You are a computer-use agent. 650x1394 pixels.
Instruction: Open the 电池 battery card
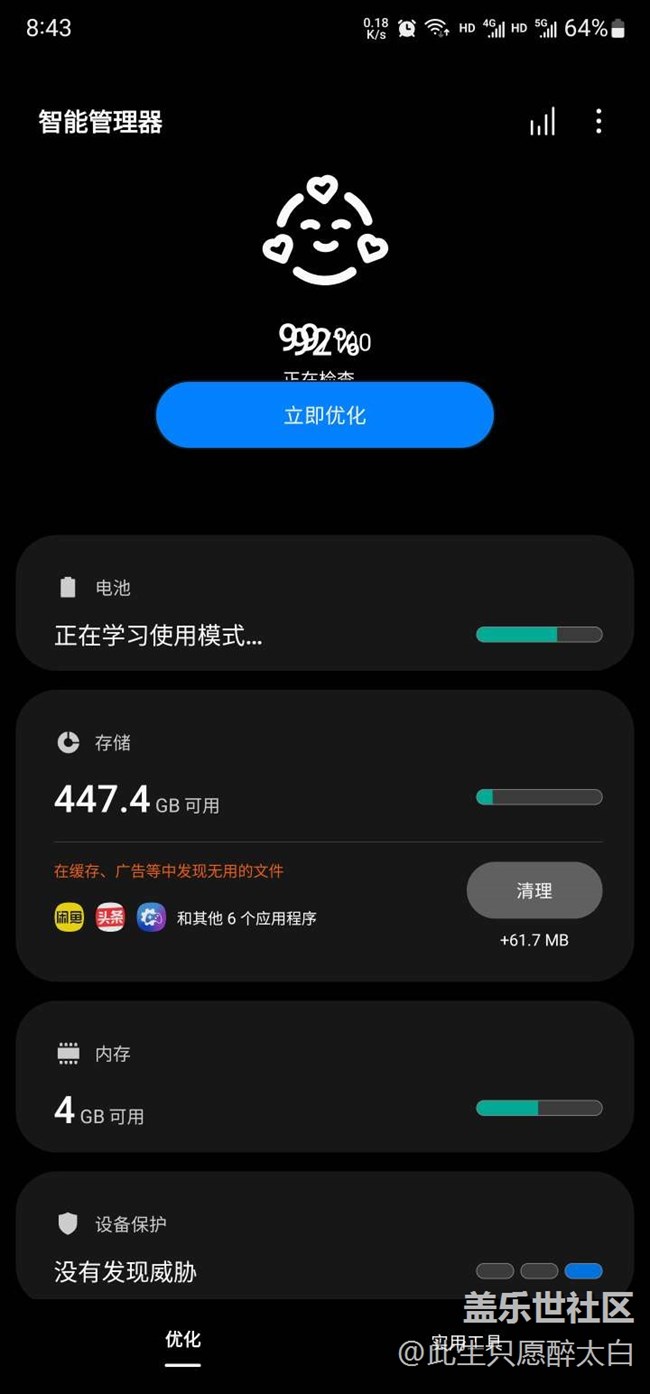coord(325,604)
